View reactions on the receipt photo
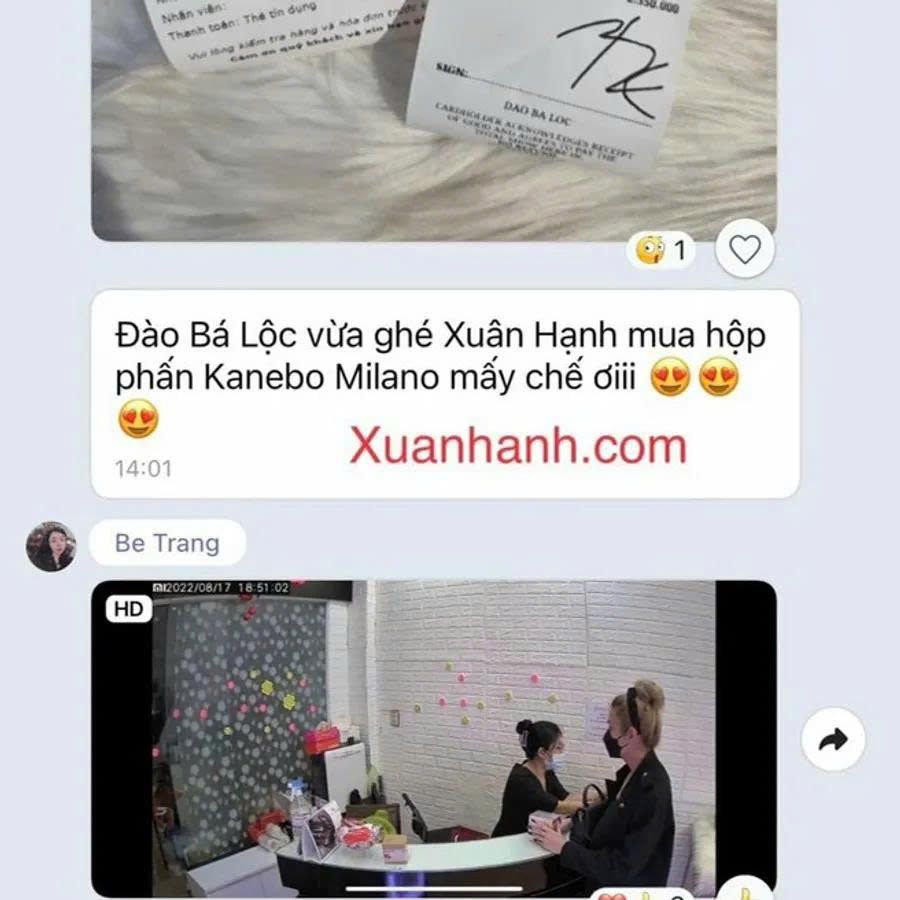900x900 pixels. tap(662, 249)
